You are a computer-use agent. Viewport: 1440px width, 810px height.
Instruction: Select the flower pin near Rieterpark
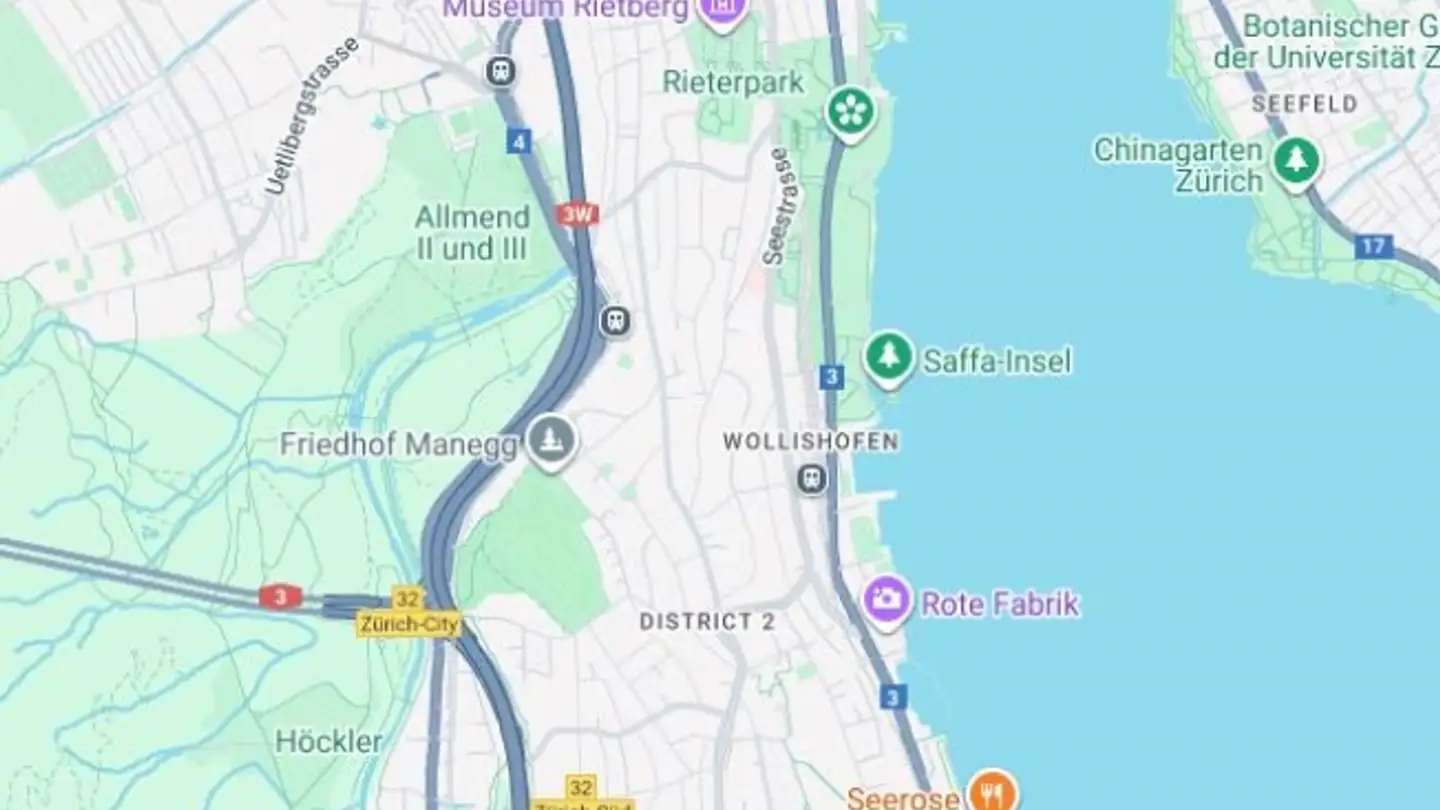(850, 111)
